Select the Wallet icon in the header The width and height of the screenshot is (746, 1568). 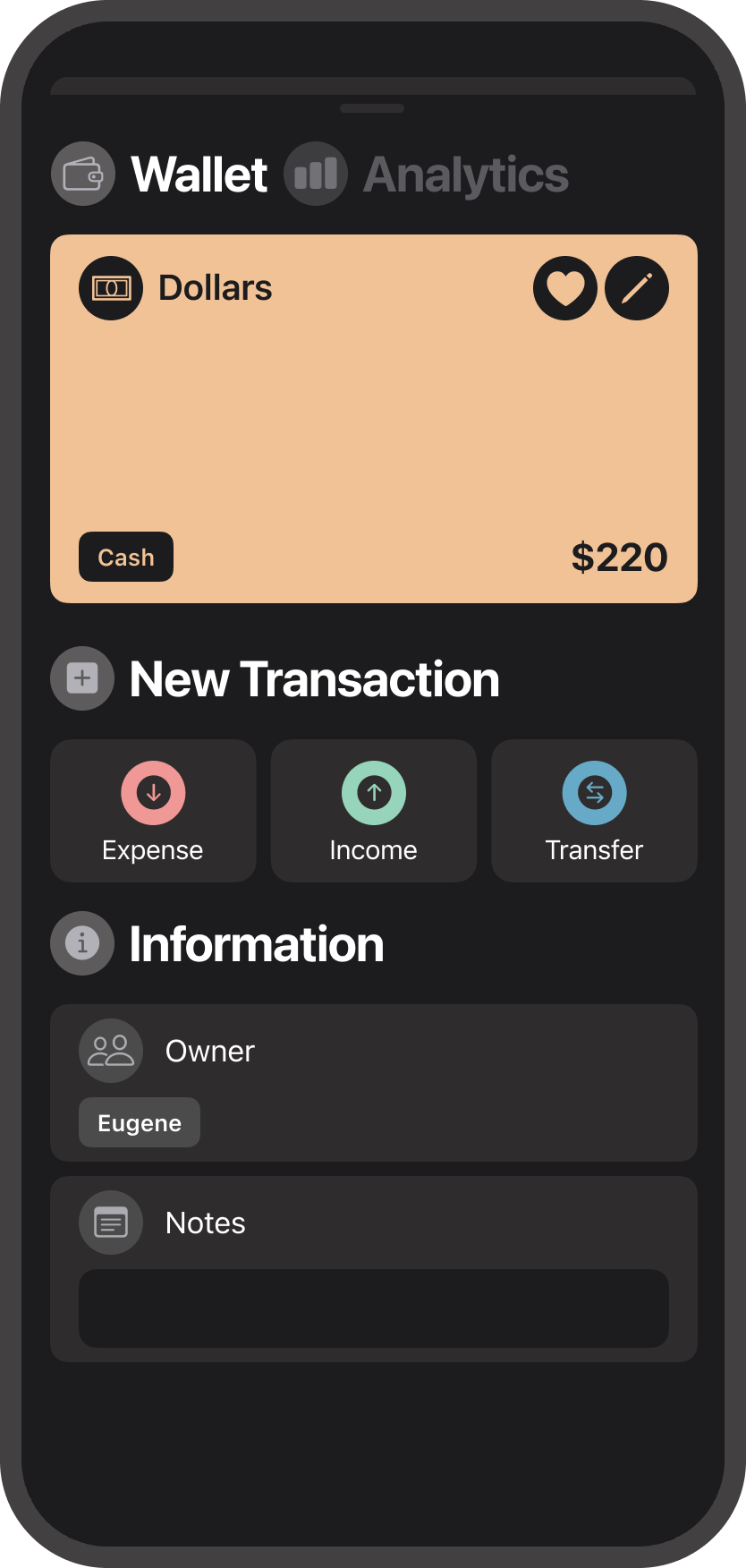pos(83,174)
